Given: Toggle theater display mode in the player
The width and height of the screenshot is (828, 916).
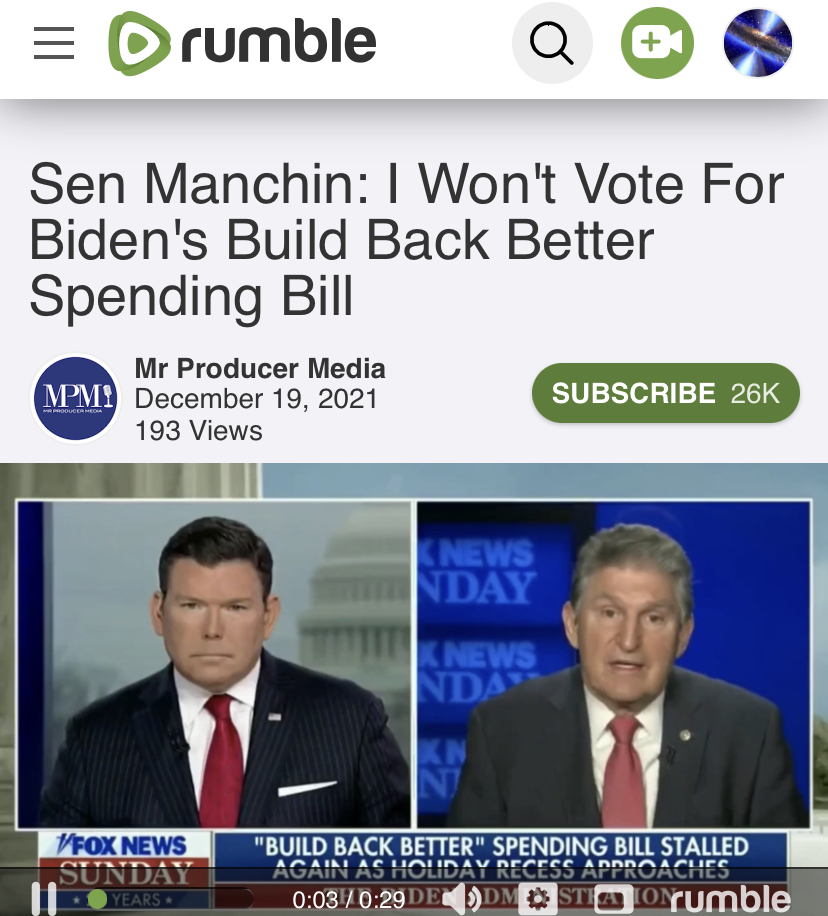Looking at the screenshot, I should point(612,897).
